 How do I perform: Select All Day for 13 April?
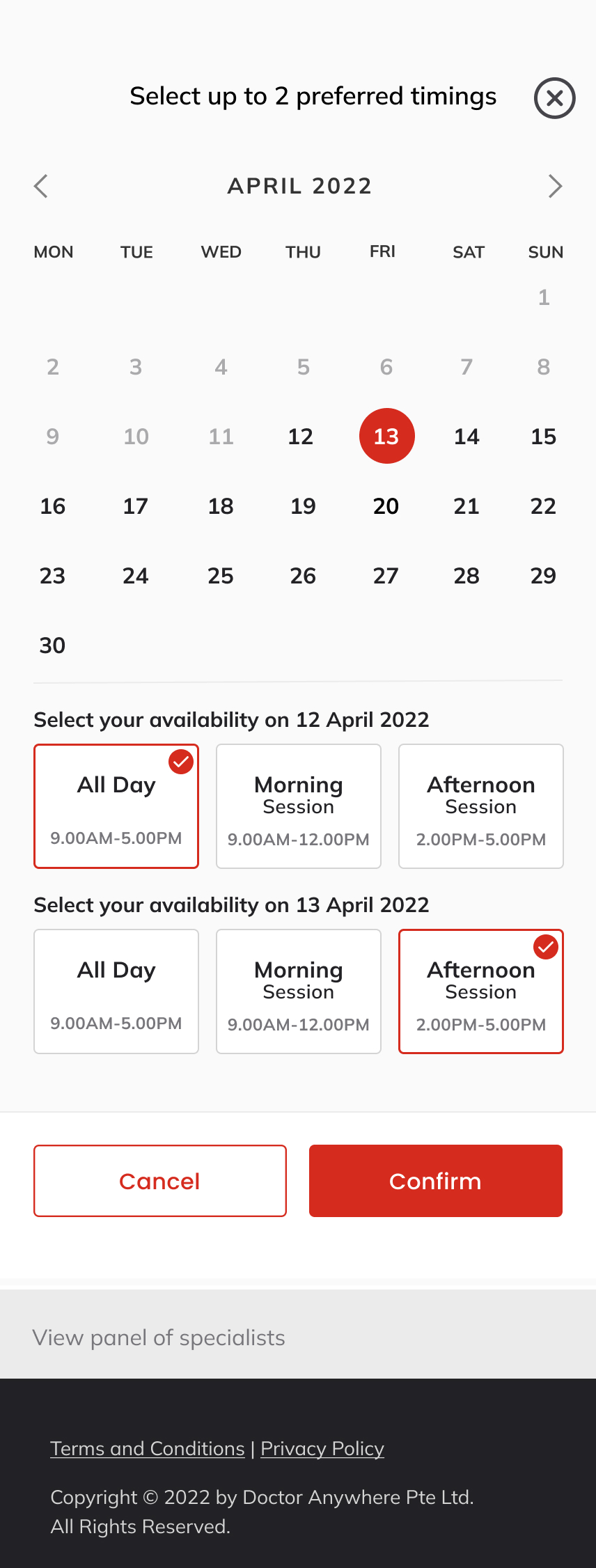[116, 991]
